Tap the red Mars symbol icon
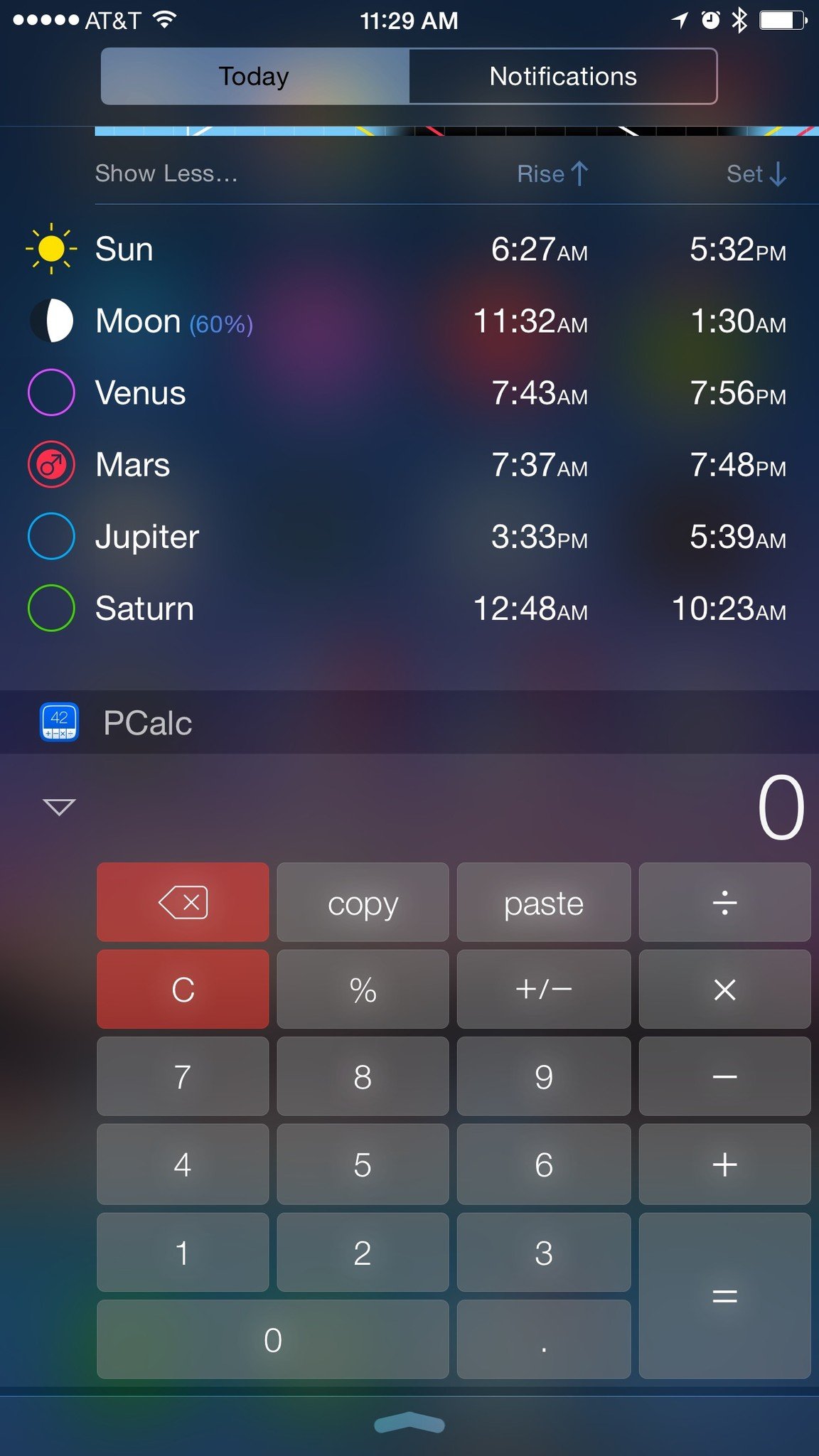819x1456 pixels. pos(51,466)
